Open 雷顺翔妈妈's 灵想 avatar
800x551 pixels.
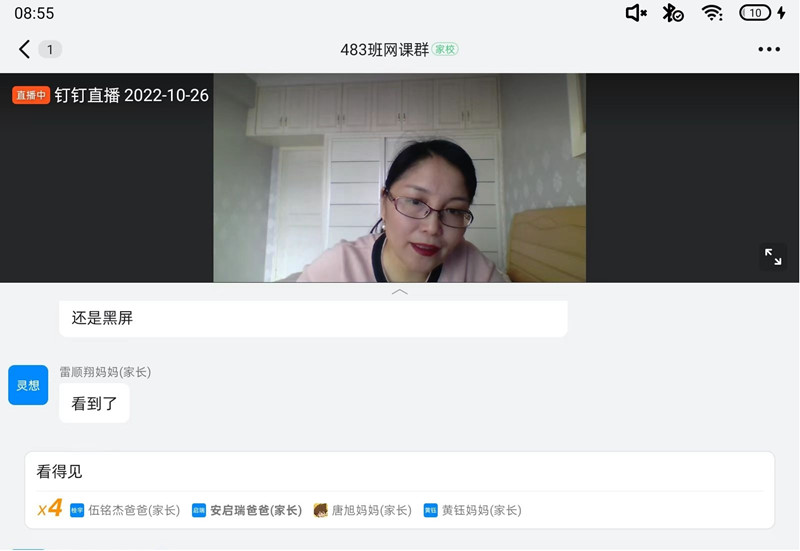pyautogui.click(x=28, y=385)
